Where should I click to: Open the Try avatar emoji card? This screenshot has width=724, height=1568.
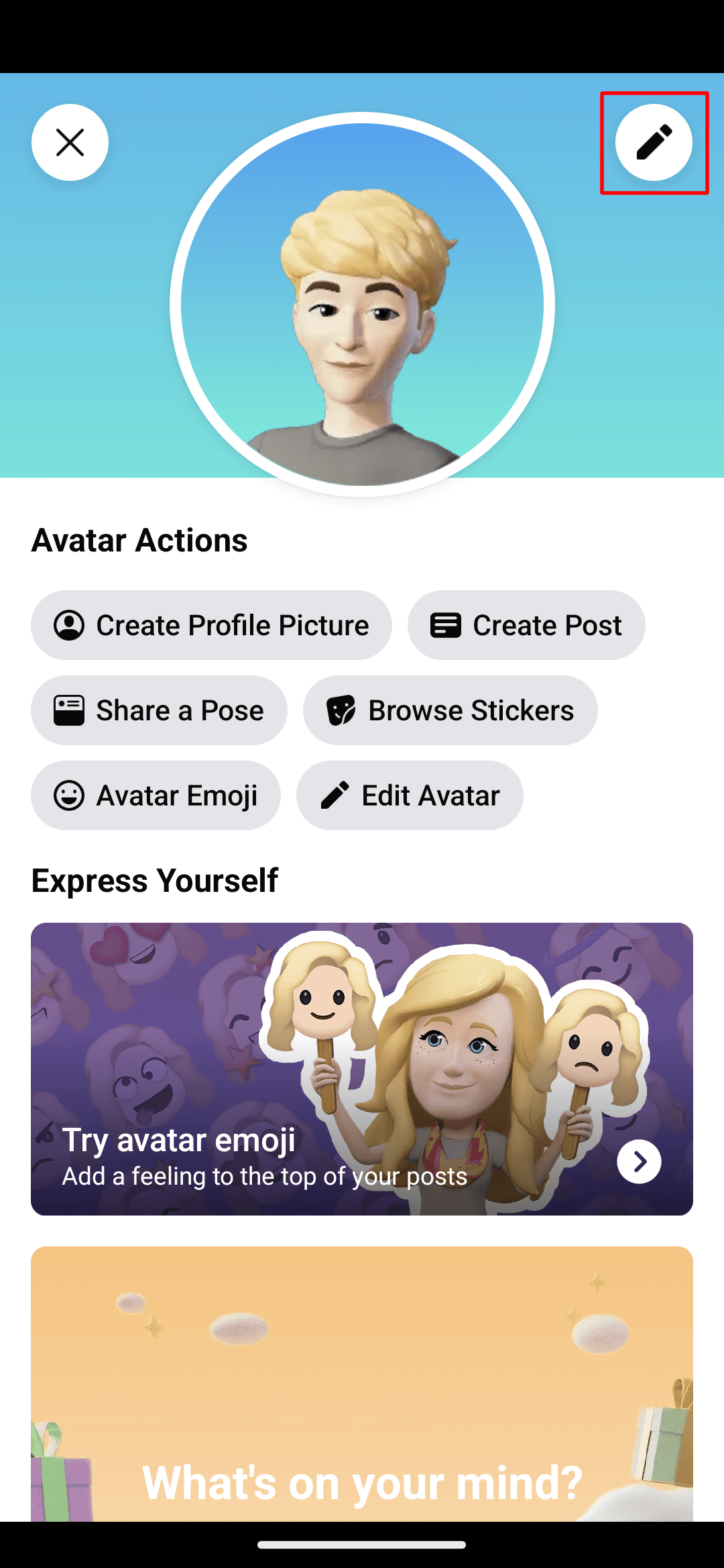coord(362,1069)
